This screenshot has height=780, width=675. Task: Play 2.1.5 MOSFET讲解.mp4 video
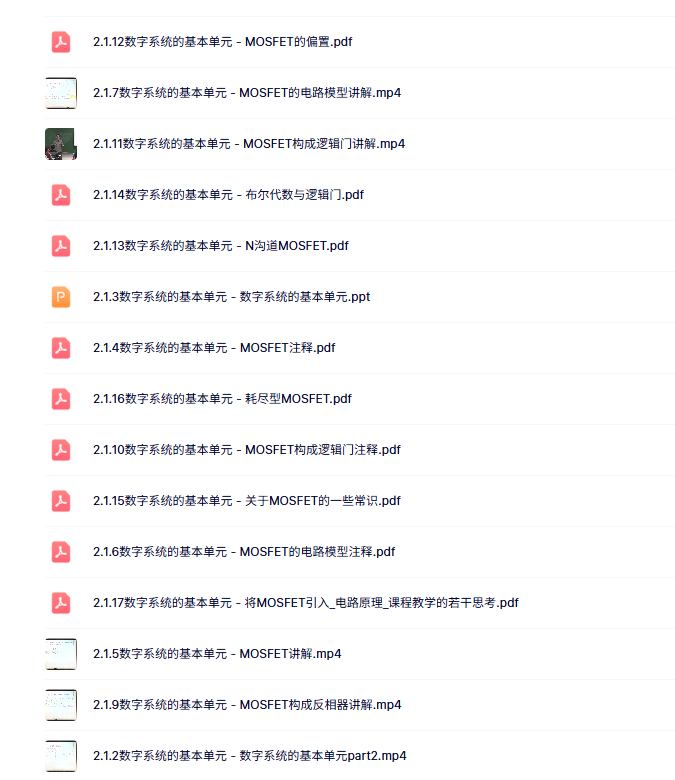[x=217, y=654]
